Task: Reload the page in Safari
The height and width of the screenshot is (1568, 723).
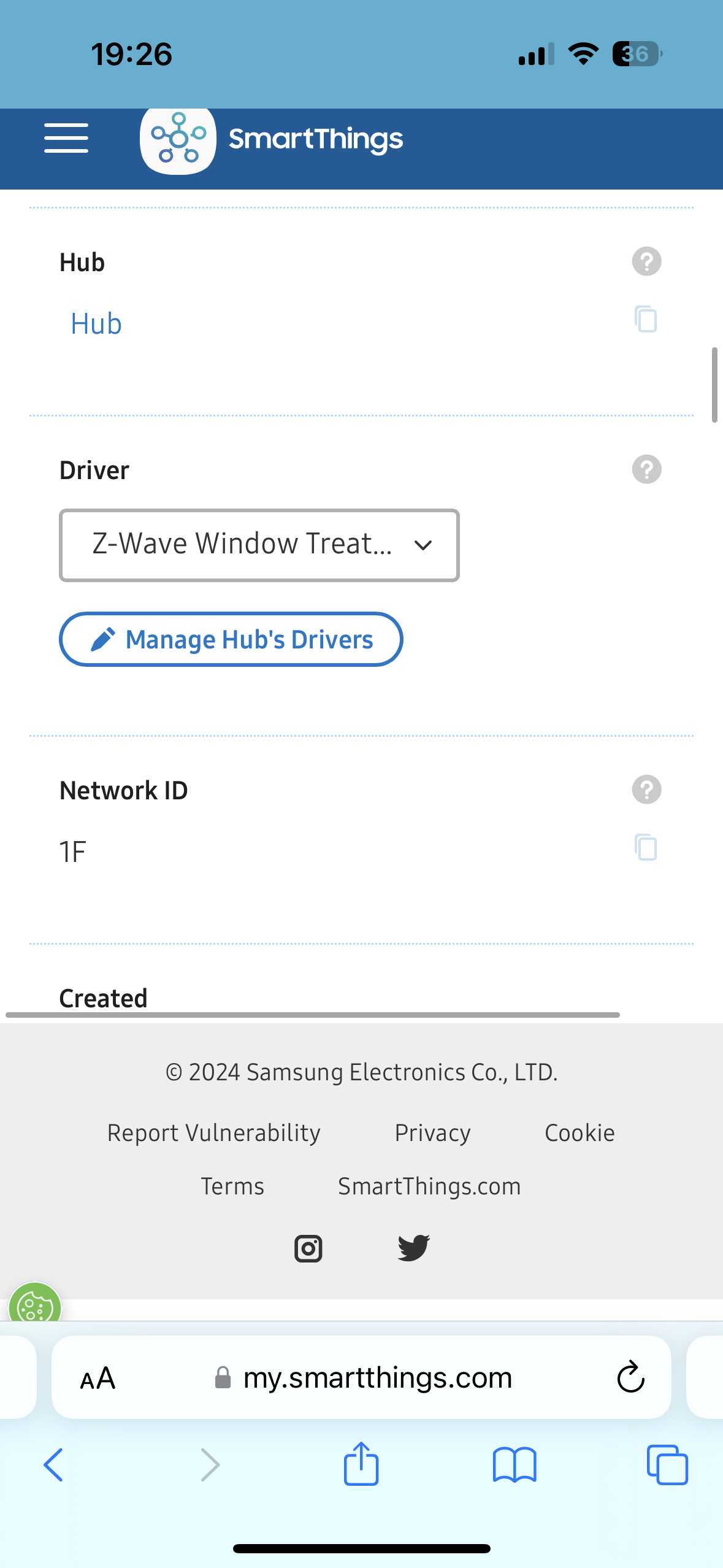Action: click(x=631, y=1377)
